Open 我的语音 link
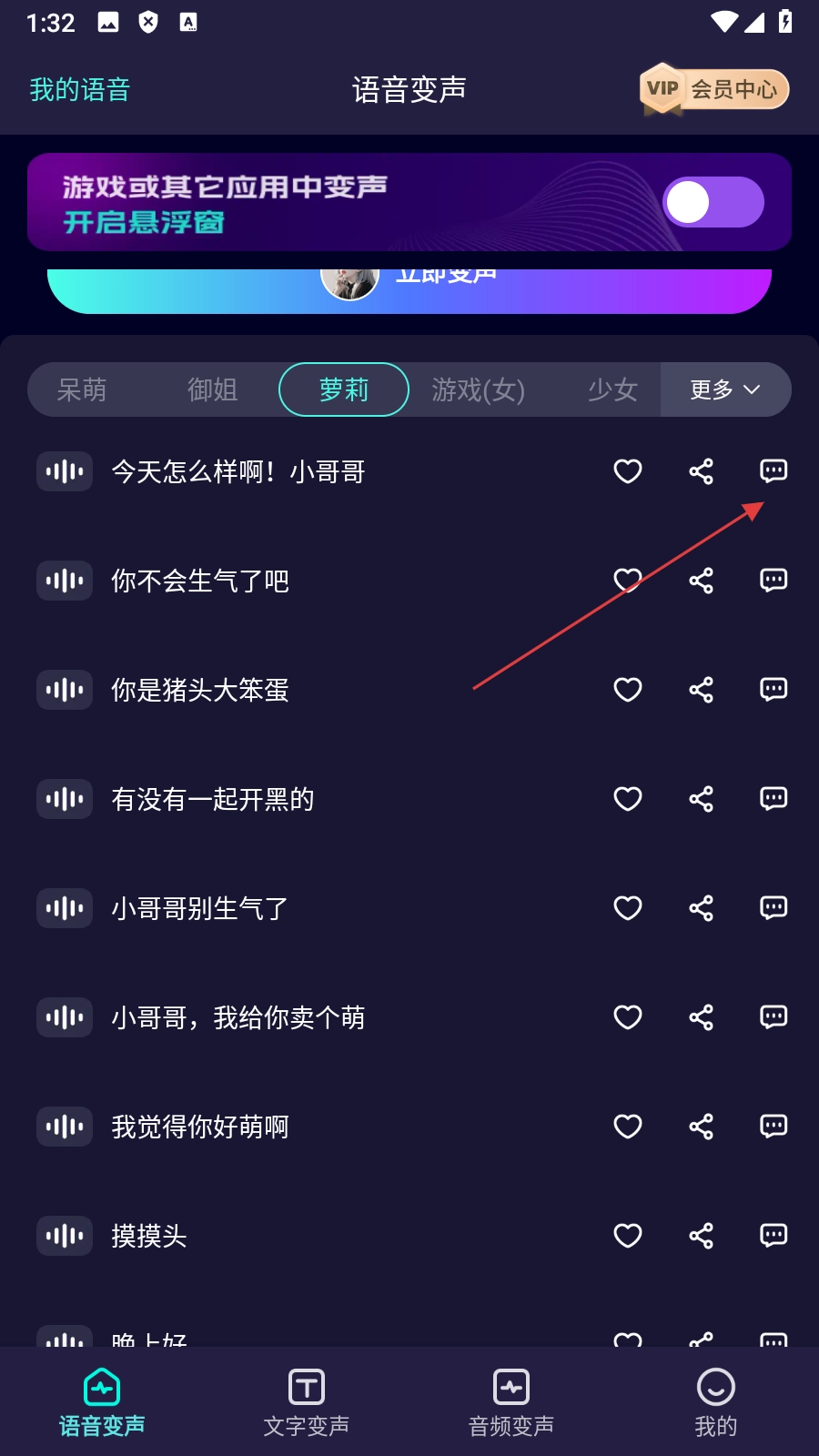This screenshot has width=819, height=1456. pos(80,89)
